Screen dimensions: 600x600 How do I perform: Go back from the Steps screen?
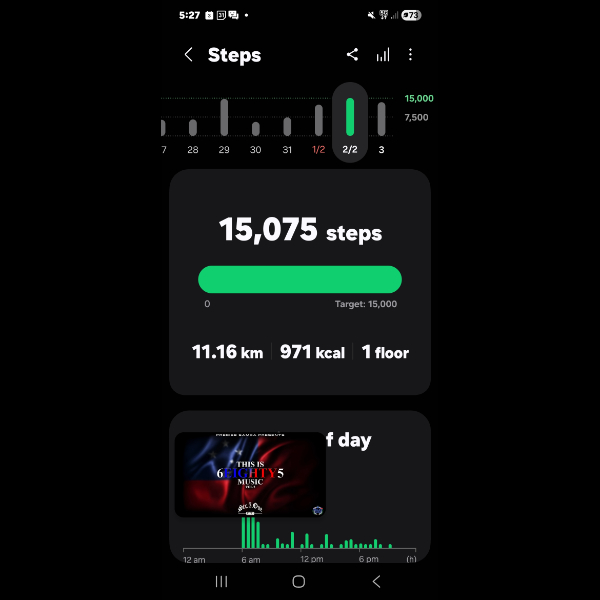[x=188, y=55]
